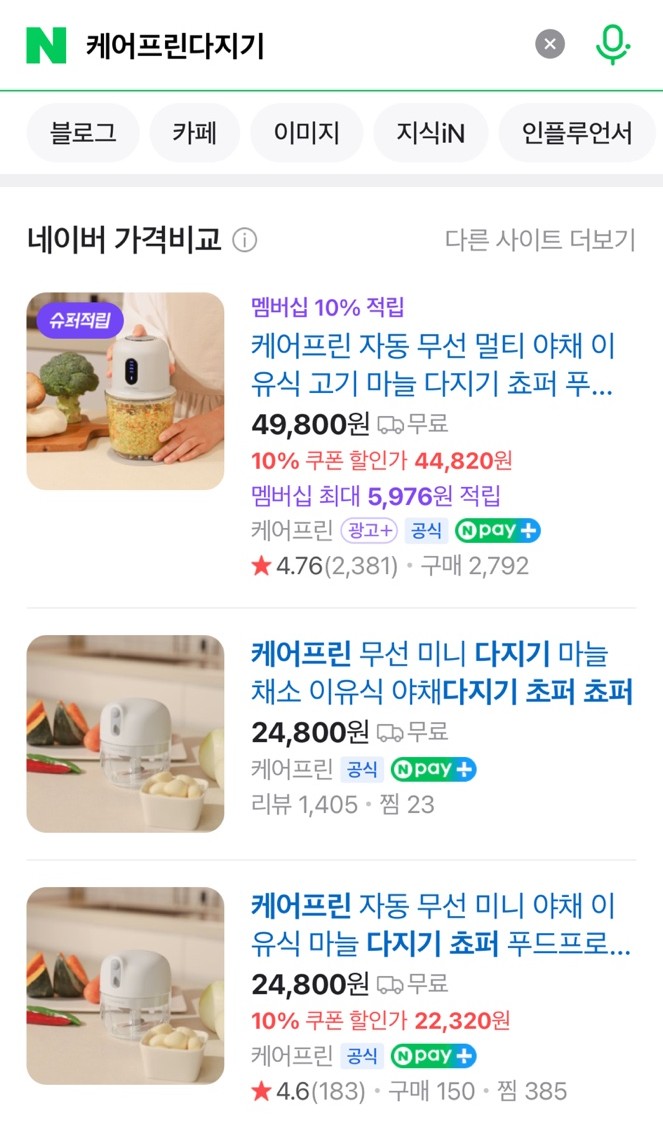Tap 다른 사이트 더보기
The width and height of the screenshot is (663, 1123).
coord(540,240)
